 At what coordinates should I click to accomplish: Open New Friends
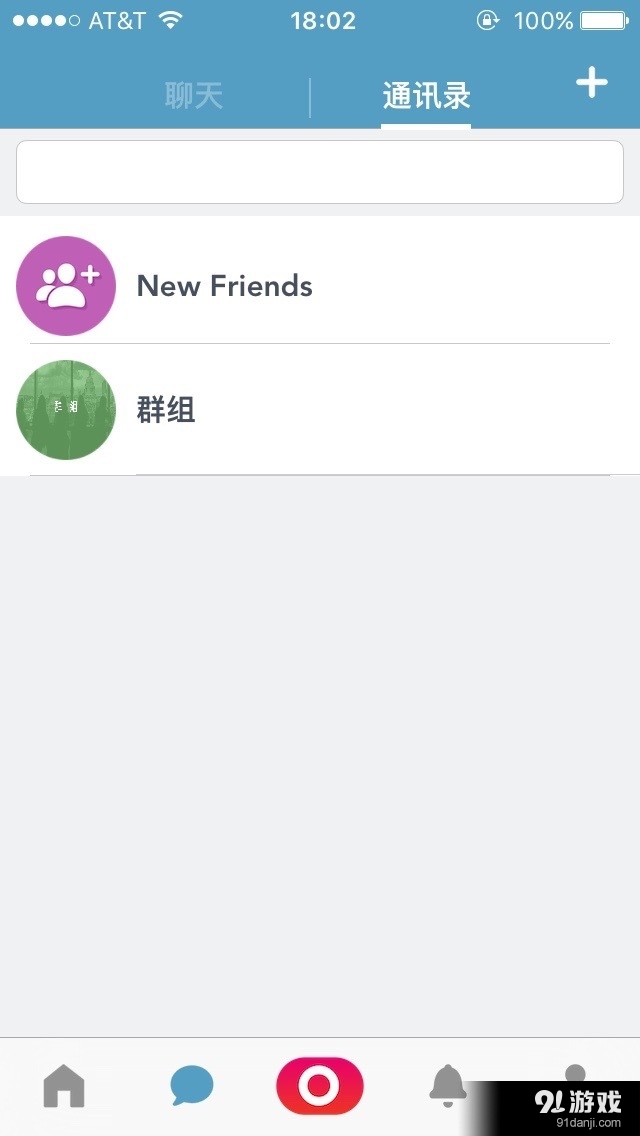[x=320, y=286]
